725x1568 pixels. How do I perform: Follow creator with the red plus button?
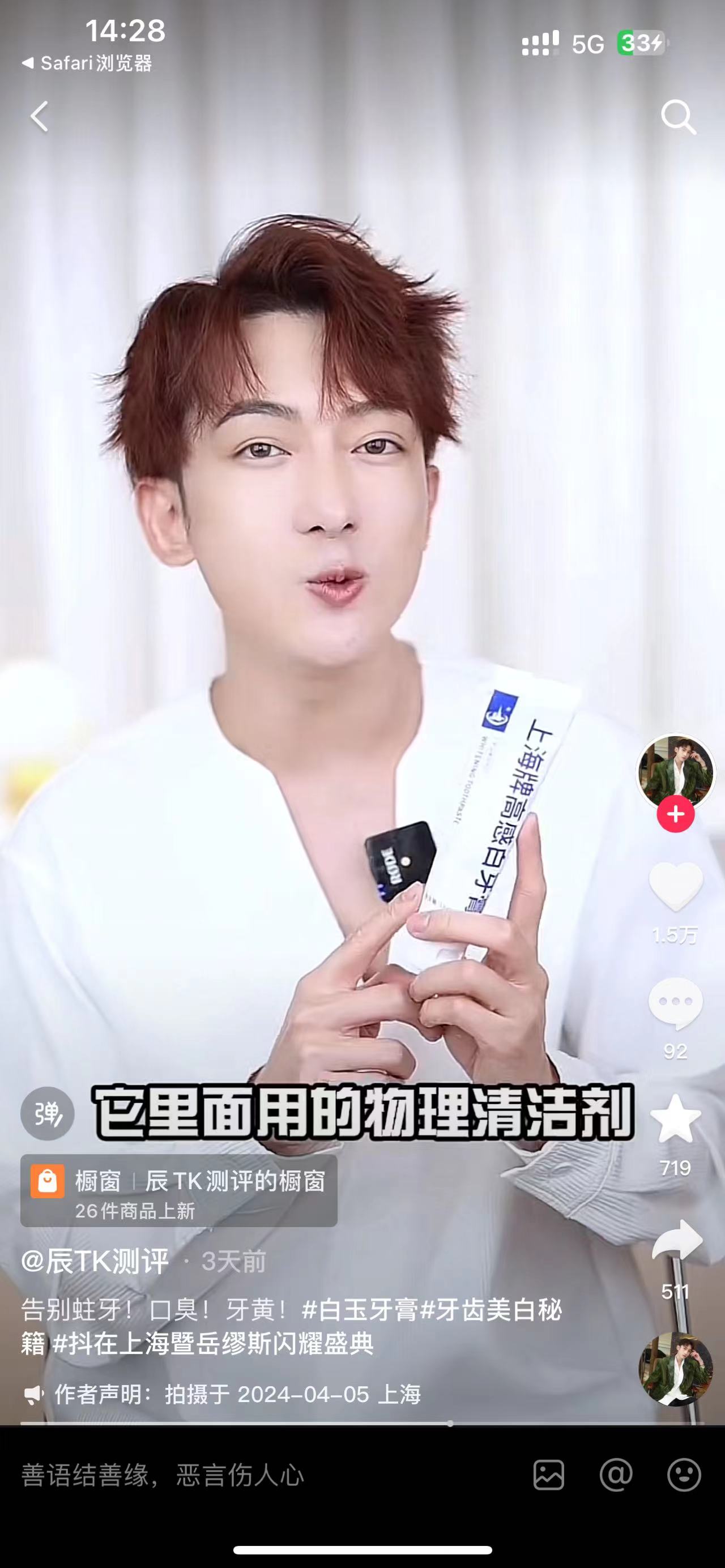point(675,814)
